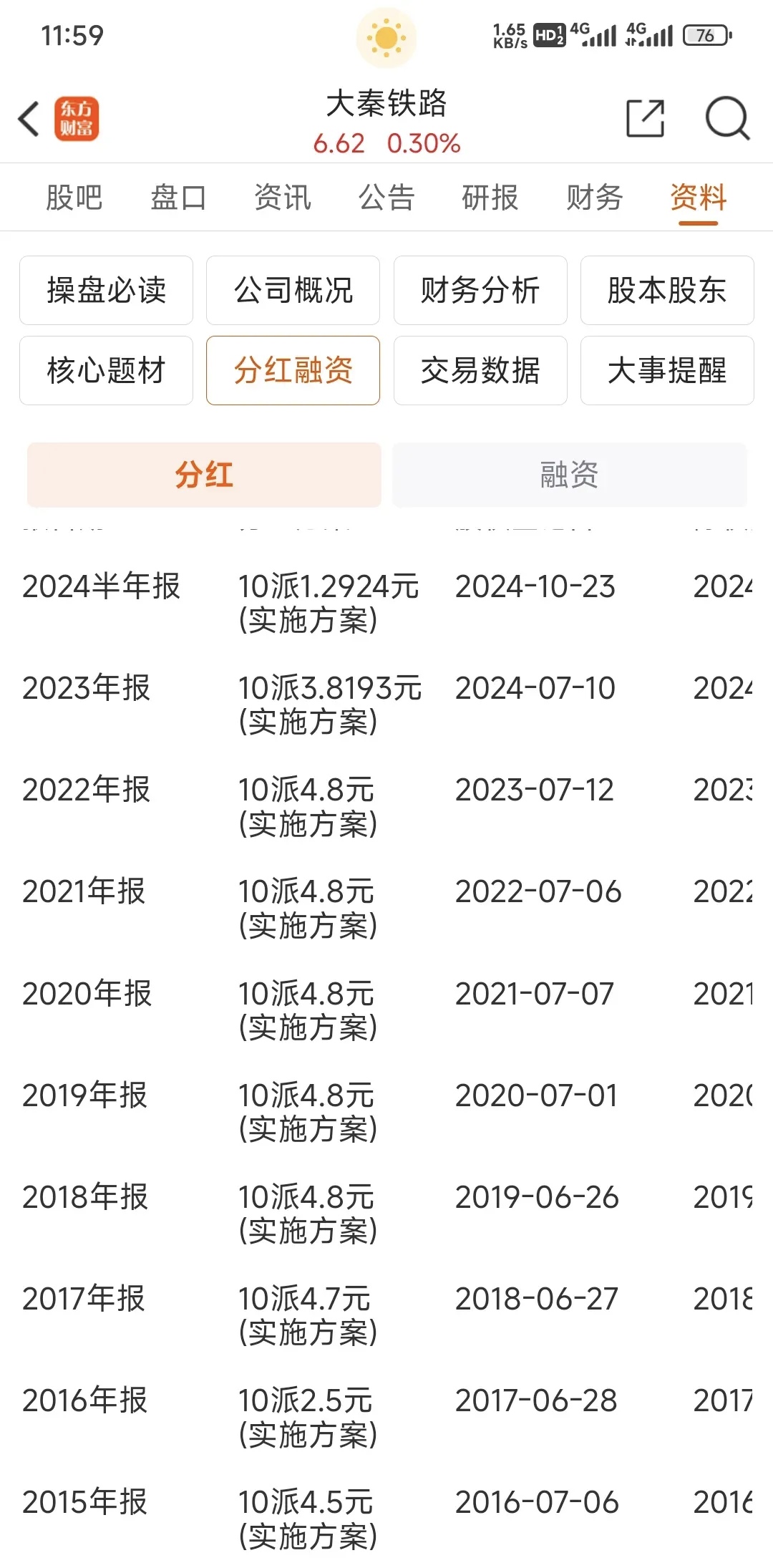Select the 公司概况 section

point(293,290)
